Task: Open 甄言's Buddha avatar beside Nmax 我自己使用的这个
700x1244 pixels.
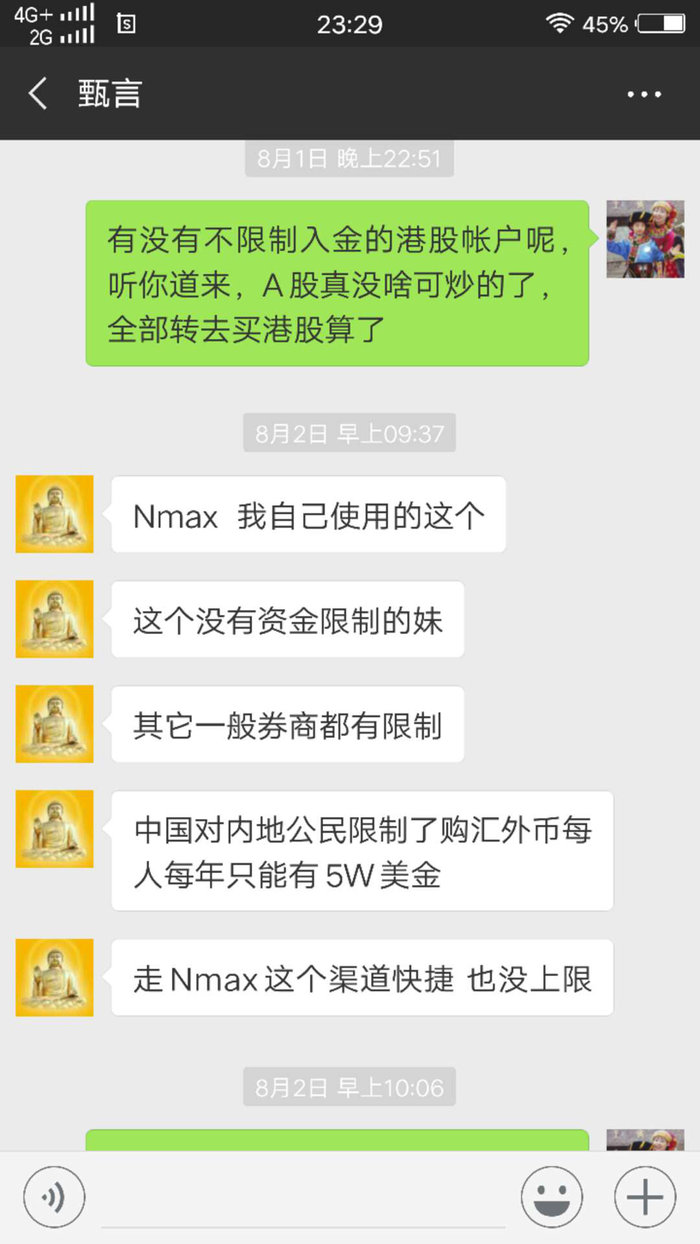Action: click(54, 514)
